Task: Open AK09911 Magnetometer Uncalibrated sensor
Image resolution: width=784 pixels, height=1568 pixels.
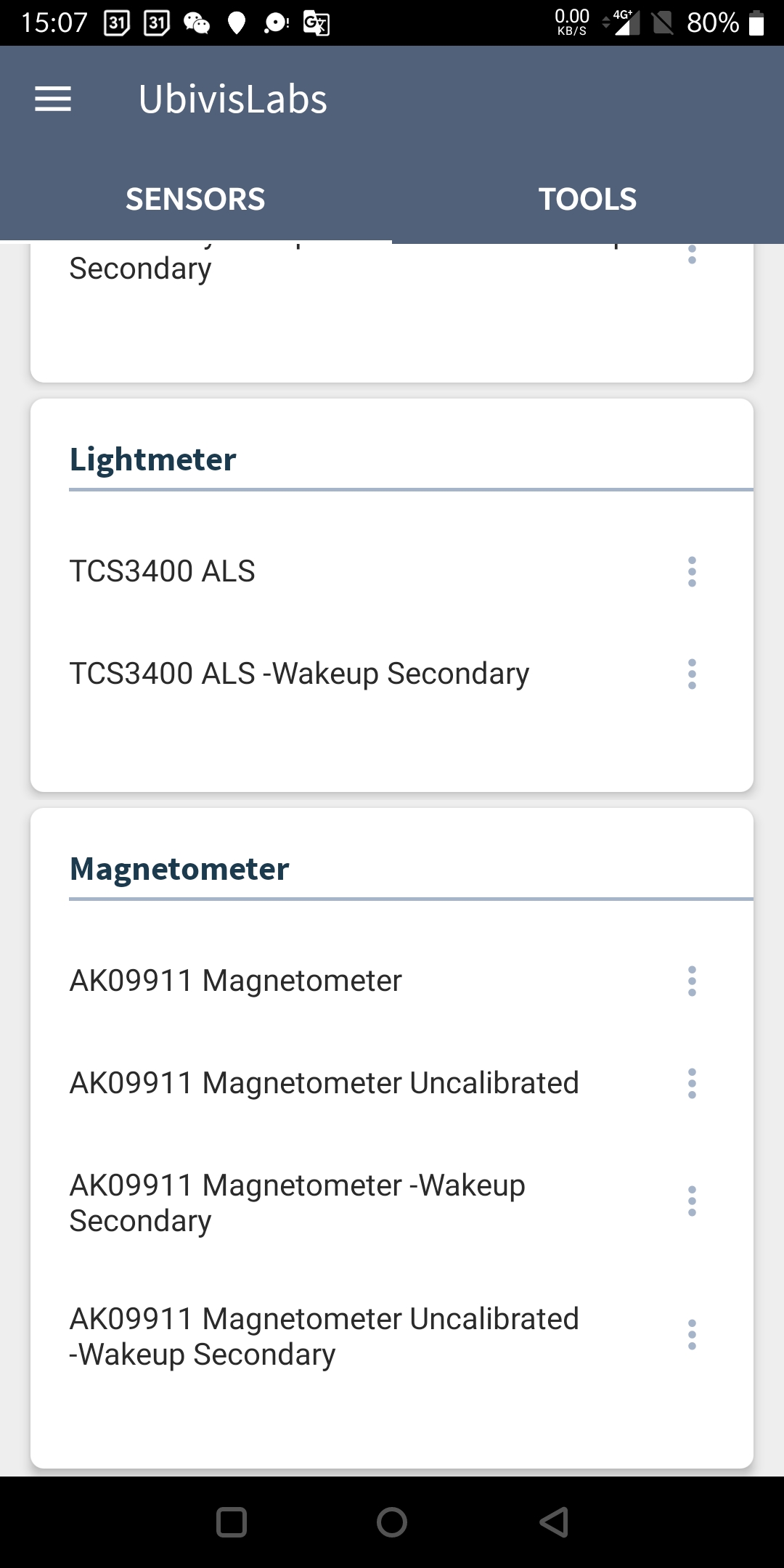Action: coord(324,1083)
